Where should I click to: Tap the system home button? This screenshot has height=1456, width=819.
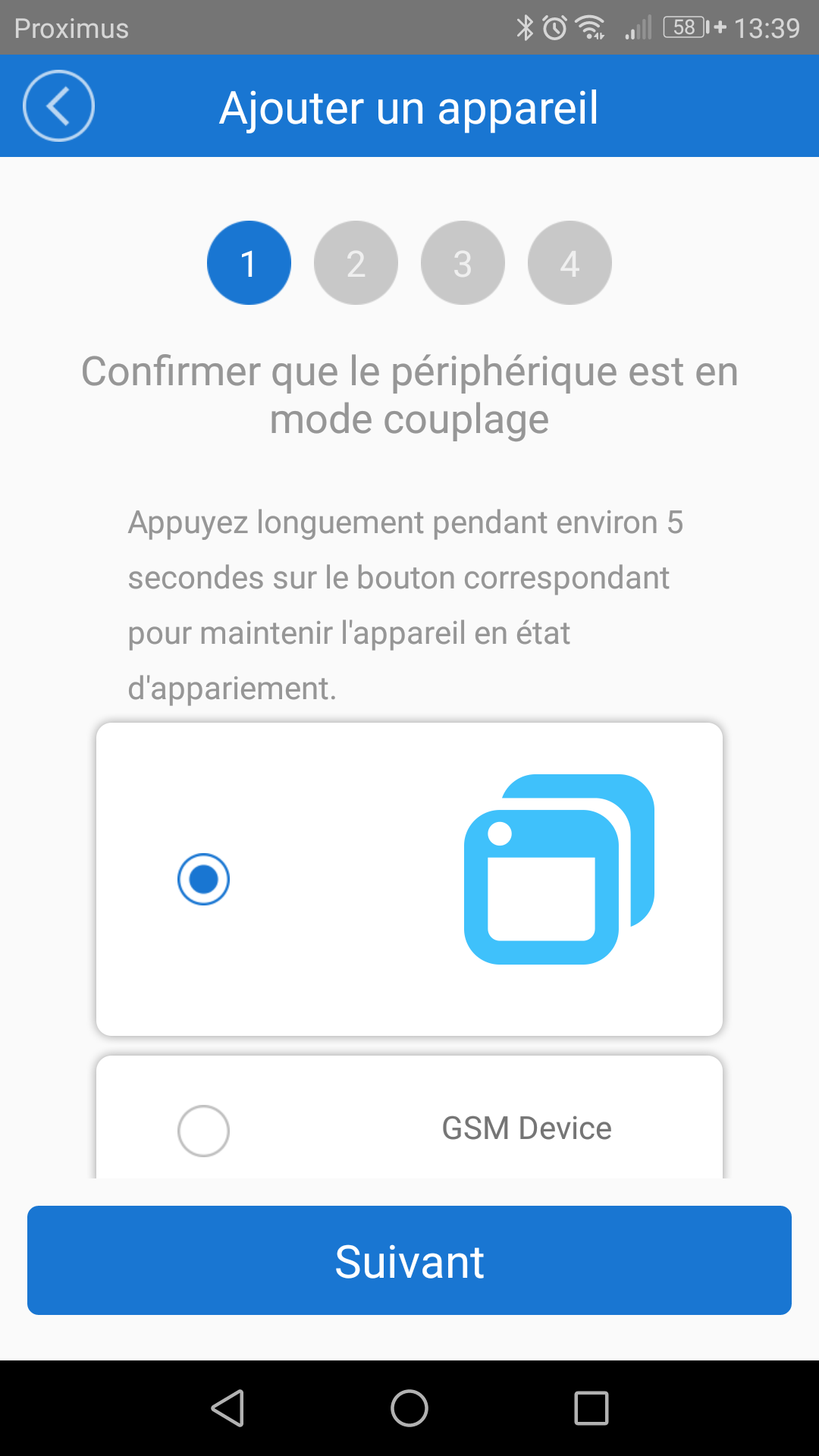pyautogui.click(x=409, y=1408)
